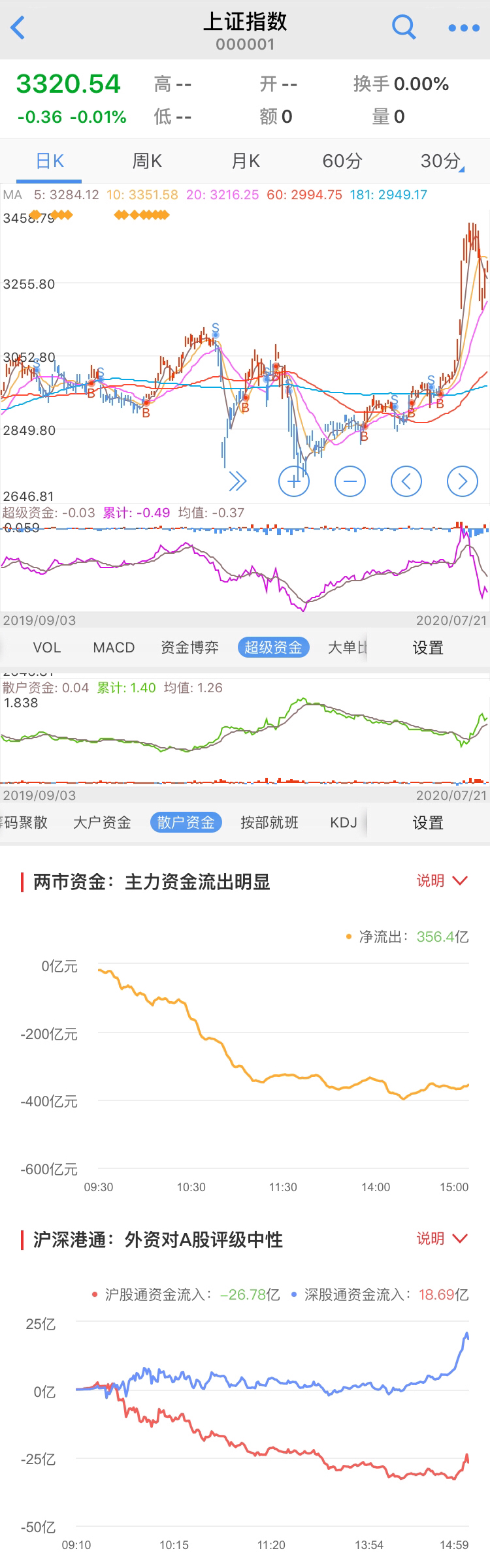Zoom out the K-line chart
Image resolution: width=490 pixels, height=1568 pixels.
350,482
